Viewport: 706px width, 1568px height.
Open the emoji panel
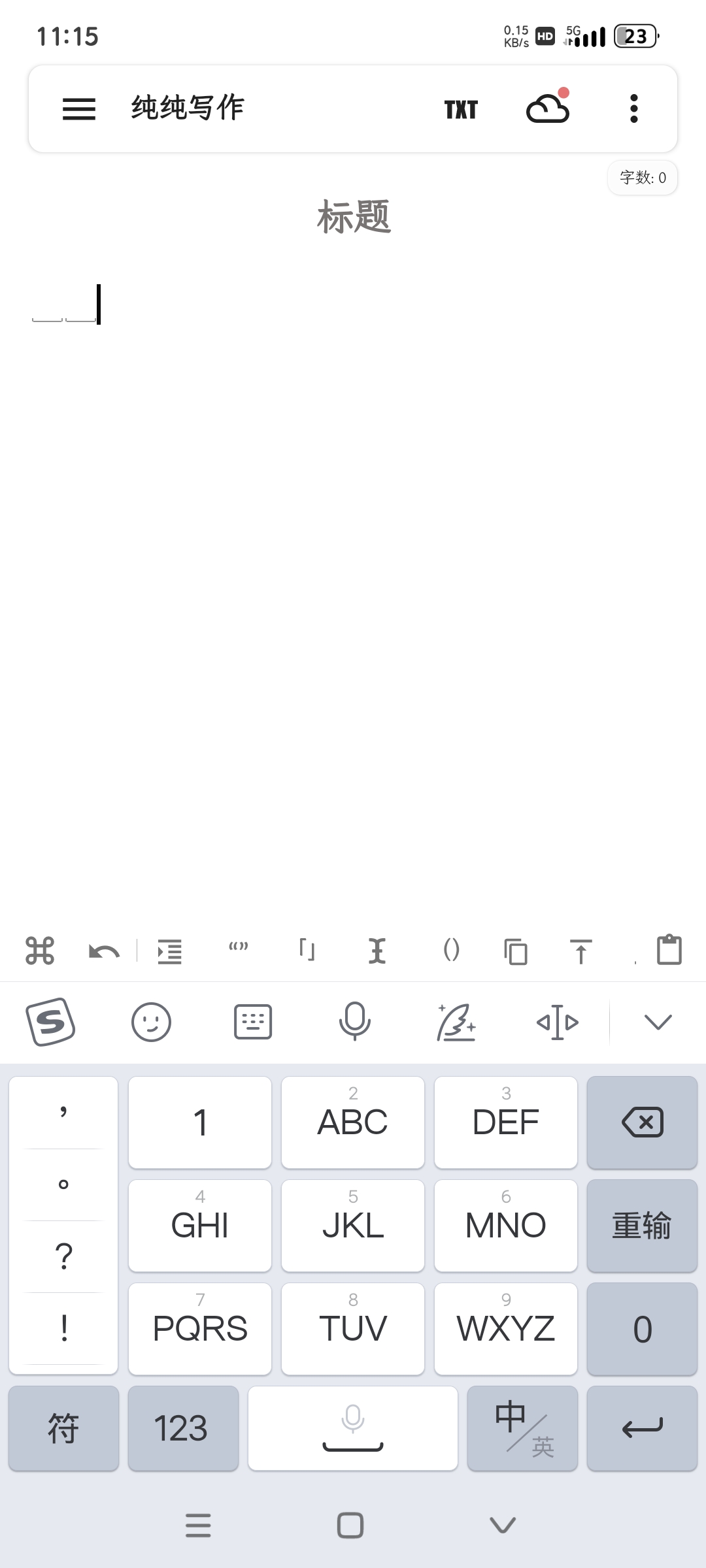[x=151, y=1022]
